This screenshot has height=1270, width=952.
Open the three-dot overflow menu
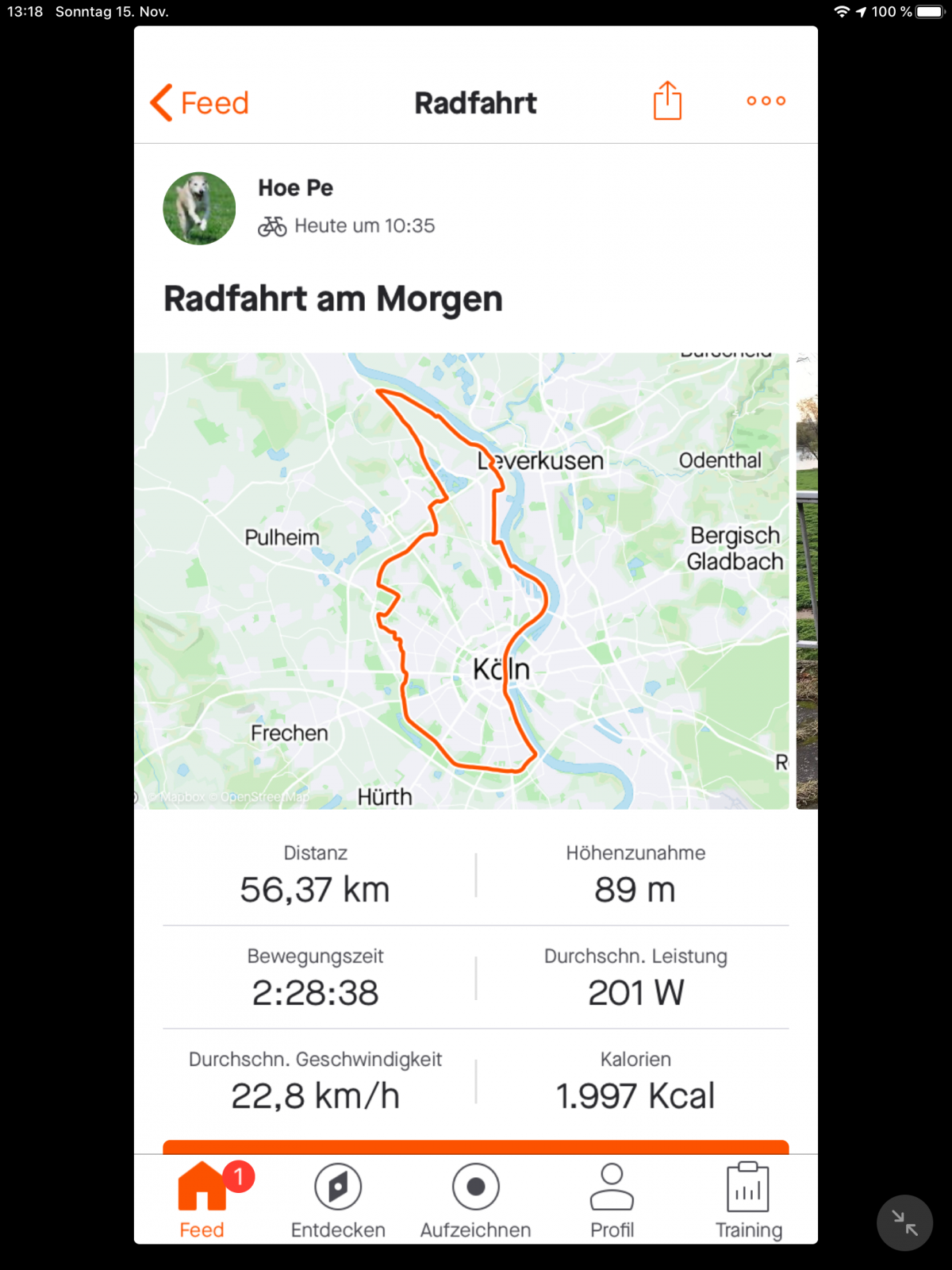pyautogui.click(x=766, y=101)
